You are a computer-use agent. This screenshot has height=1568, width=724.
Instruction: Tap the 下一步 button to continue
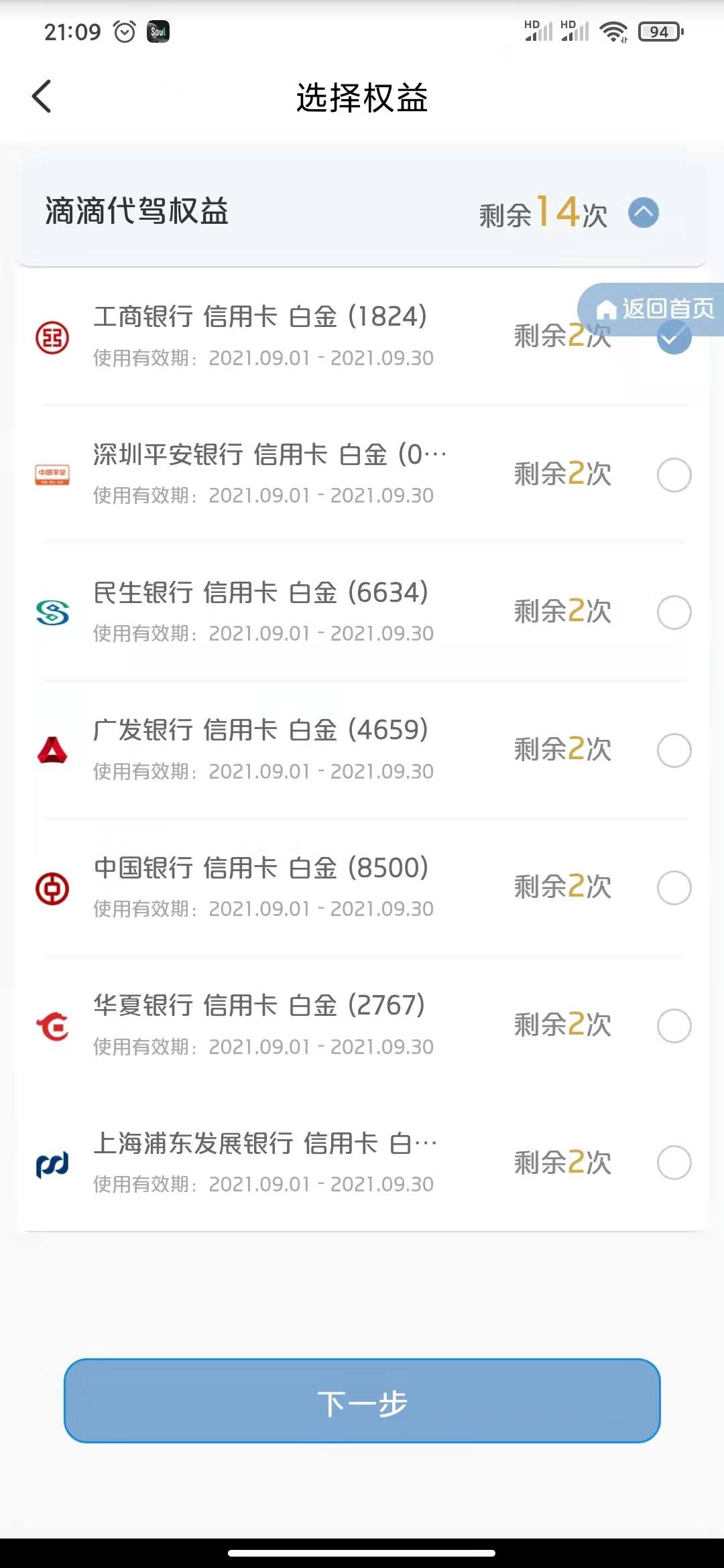[x=362, y=1402]
